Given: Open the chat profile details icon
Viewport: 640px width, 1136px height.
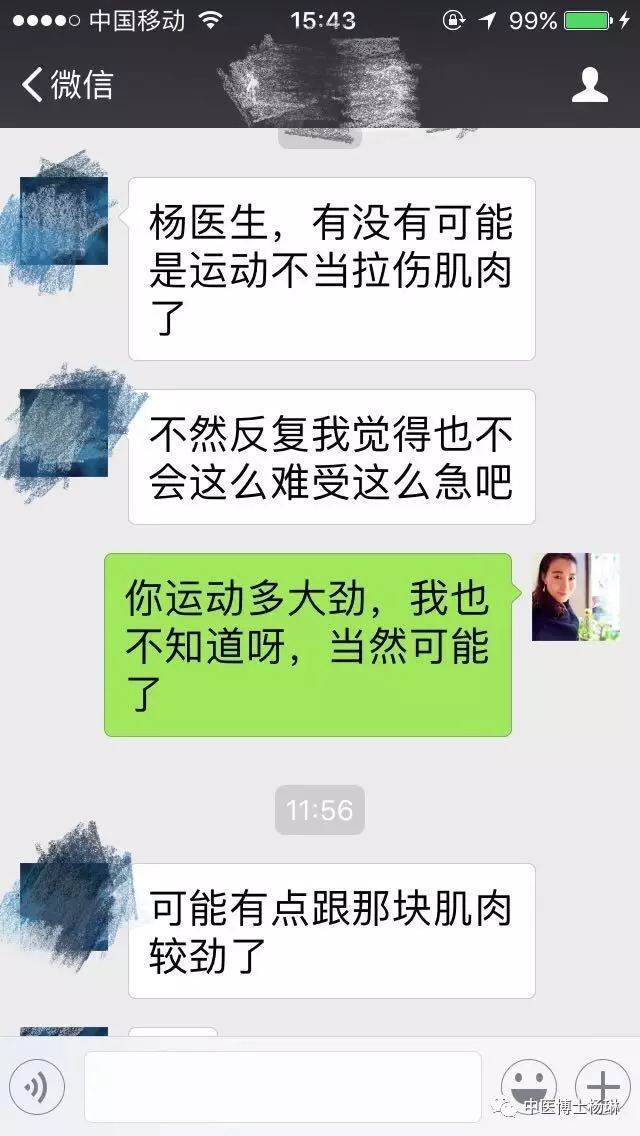Looking at the screenshot, I should pyautogui.click(x=590, y=85).
